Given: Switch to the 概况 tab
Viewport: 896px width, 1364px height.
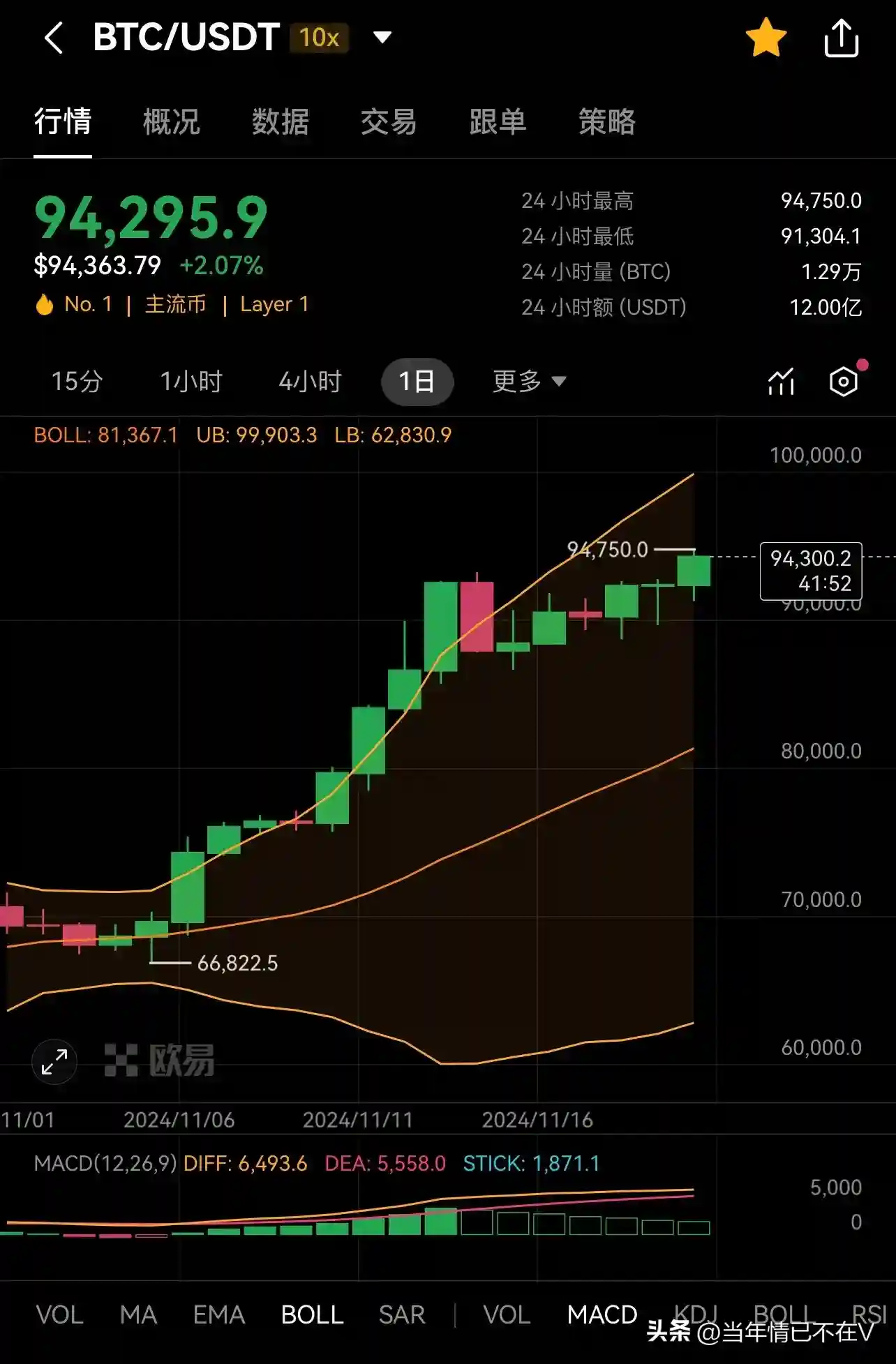Looking at the screenshot, I should 172,122.
